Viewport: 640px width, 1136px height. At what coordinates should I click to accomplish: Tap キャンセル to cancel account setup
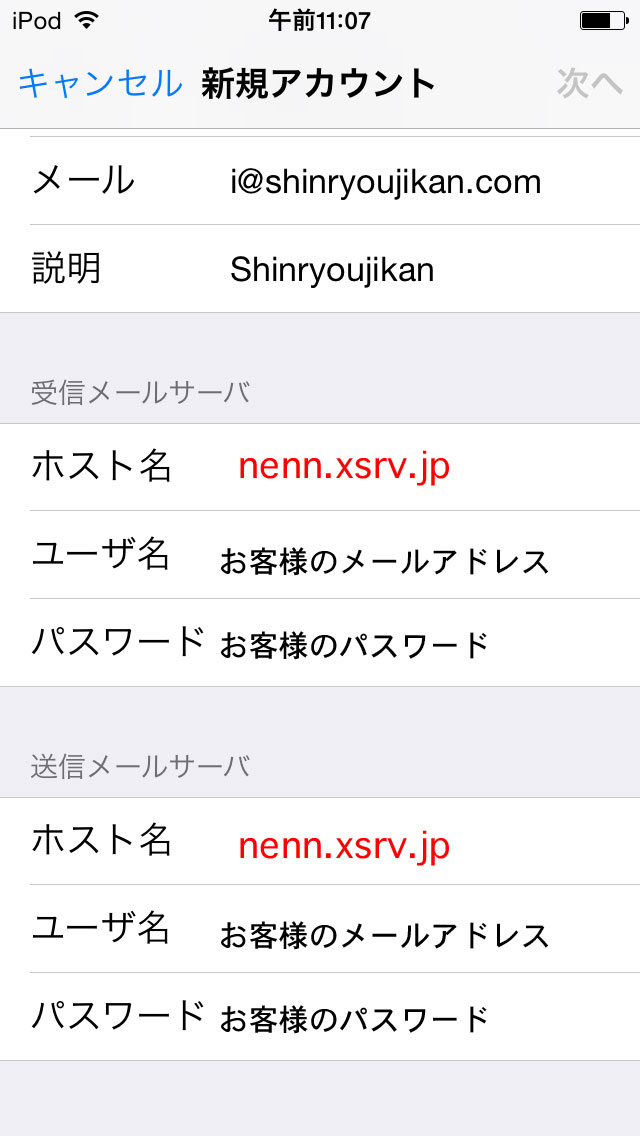(x=100, y=84)
